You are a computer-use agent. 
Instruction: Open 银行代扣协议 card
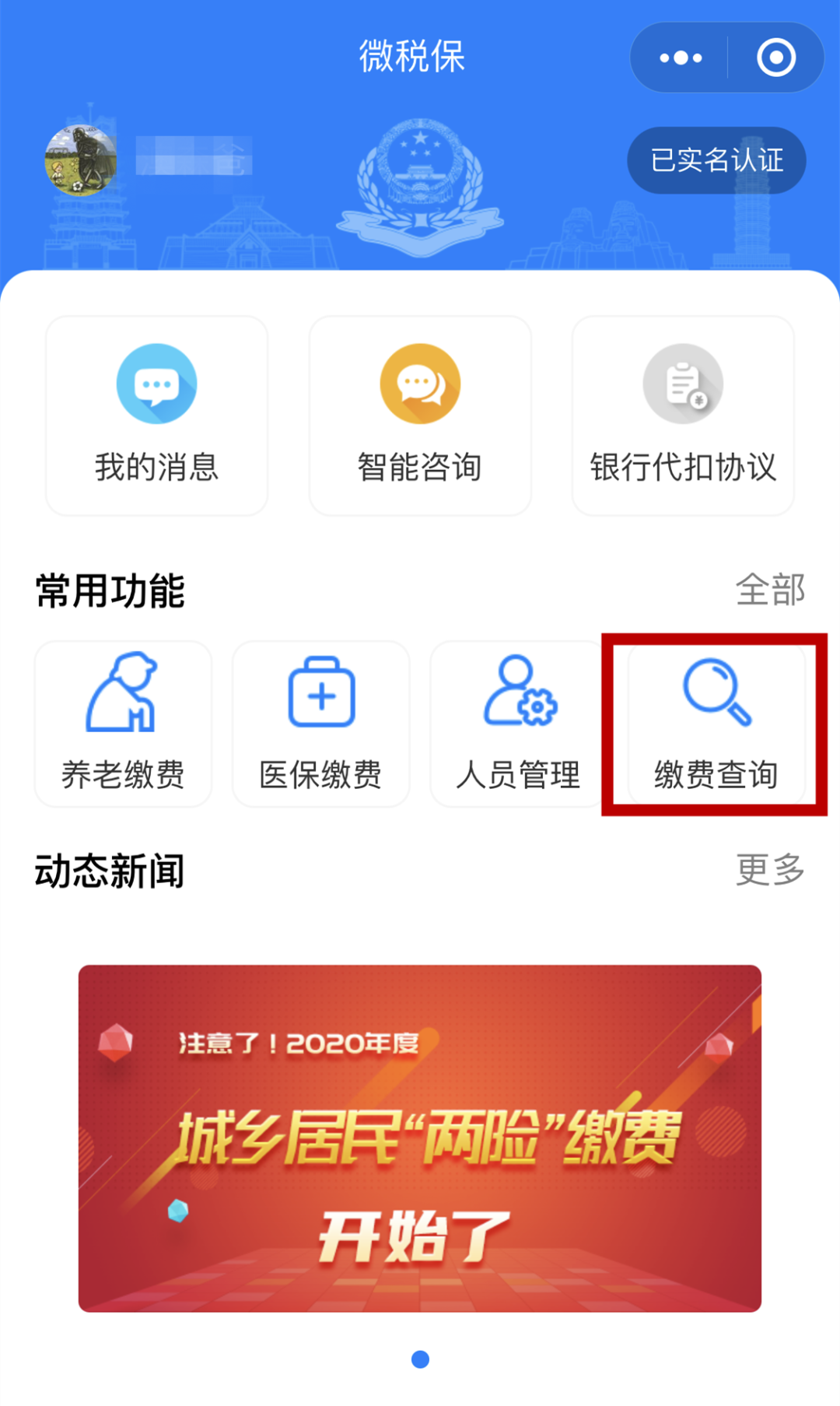click(683, 415)
